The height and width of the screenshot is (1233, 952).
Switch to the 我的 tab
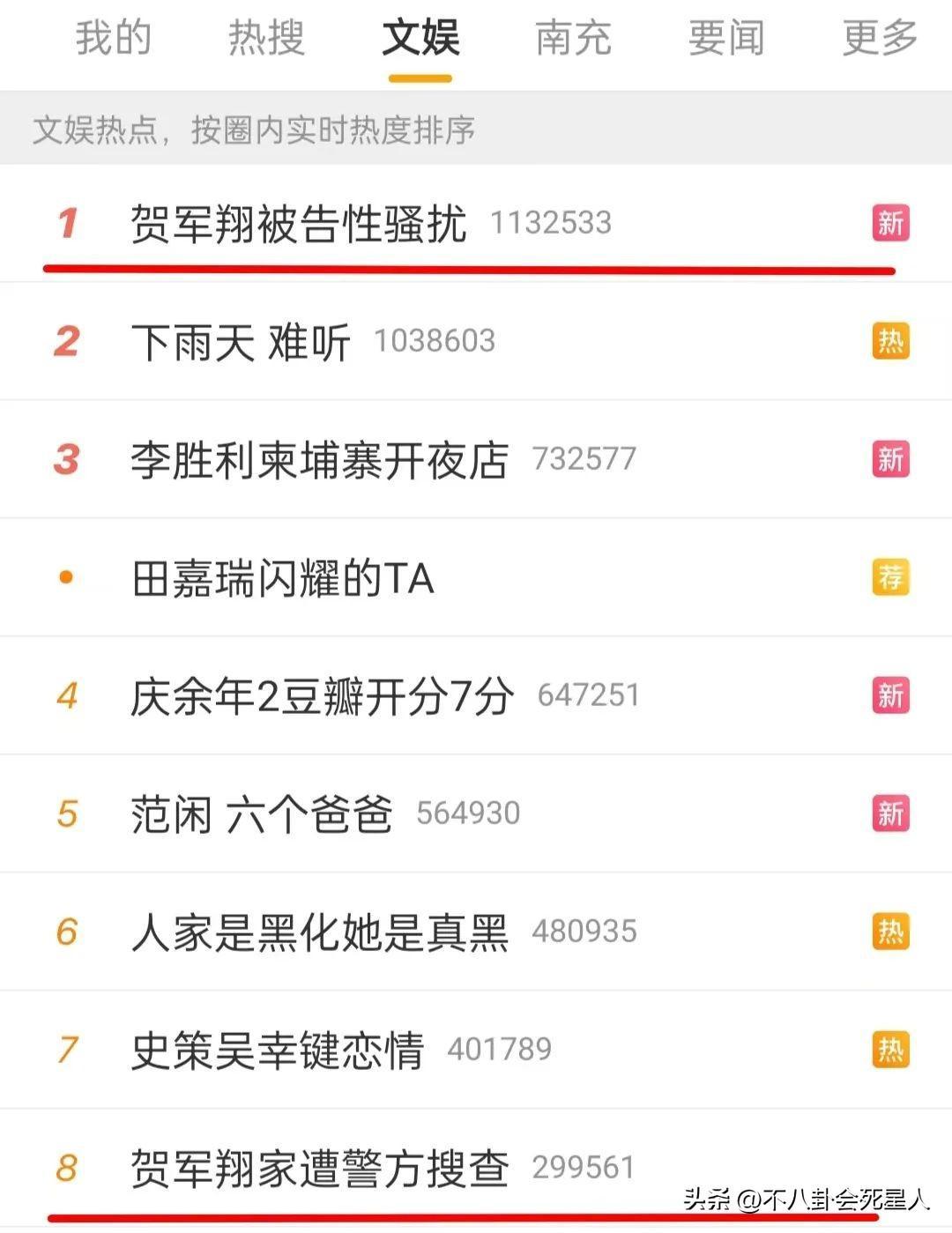(113, 39)
